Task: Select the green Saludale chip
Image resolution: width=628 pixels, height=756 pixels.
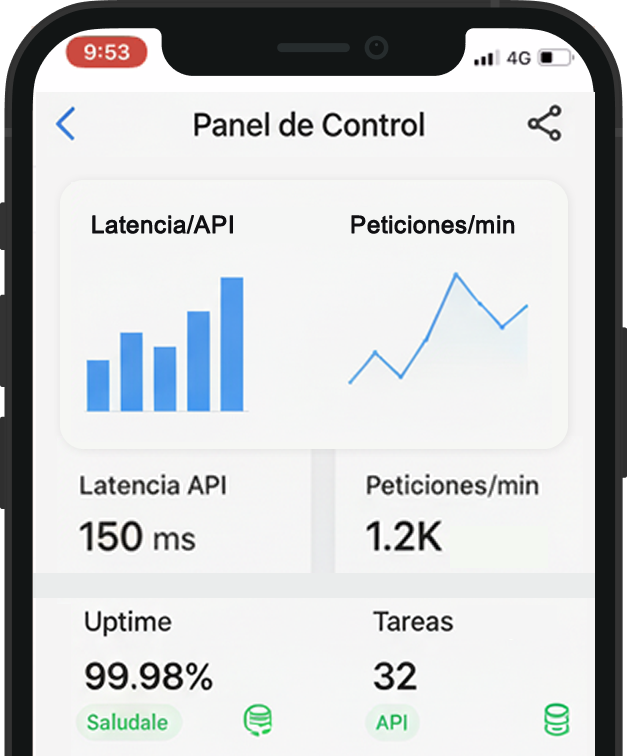Action: (129, 722)
